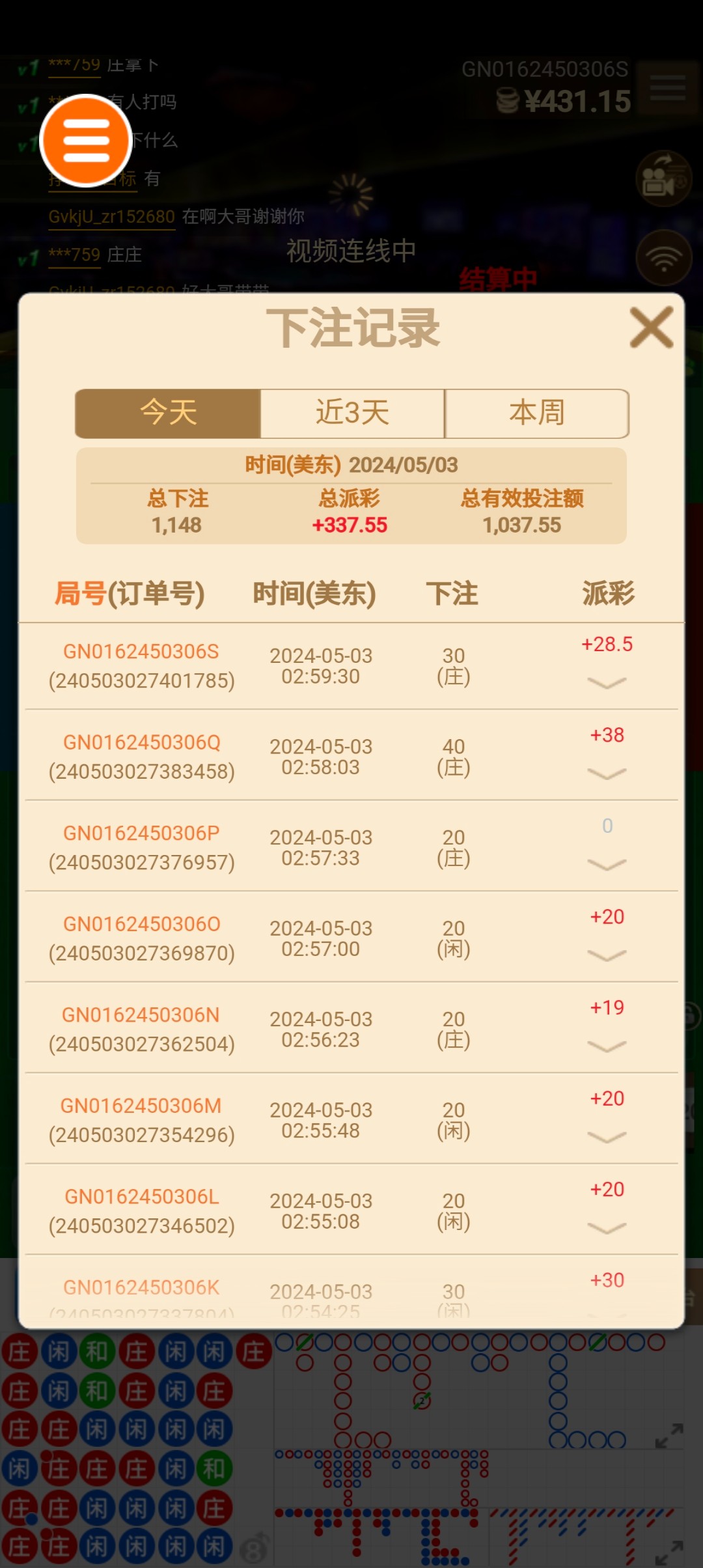Expand details for bet GN0162450306L
This screenshot has height=1568, width=703.
click(x=606, y=1228)
